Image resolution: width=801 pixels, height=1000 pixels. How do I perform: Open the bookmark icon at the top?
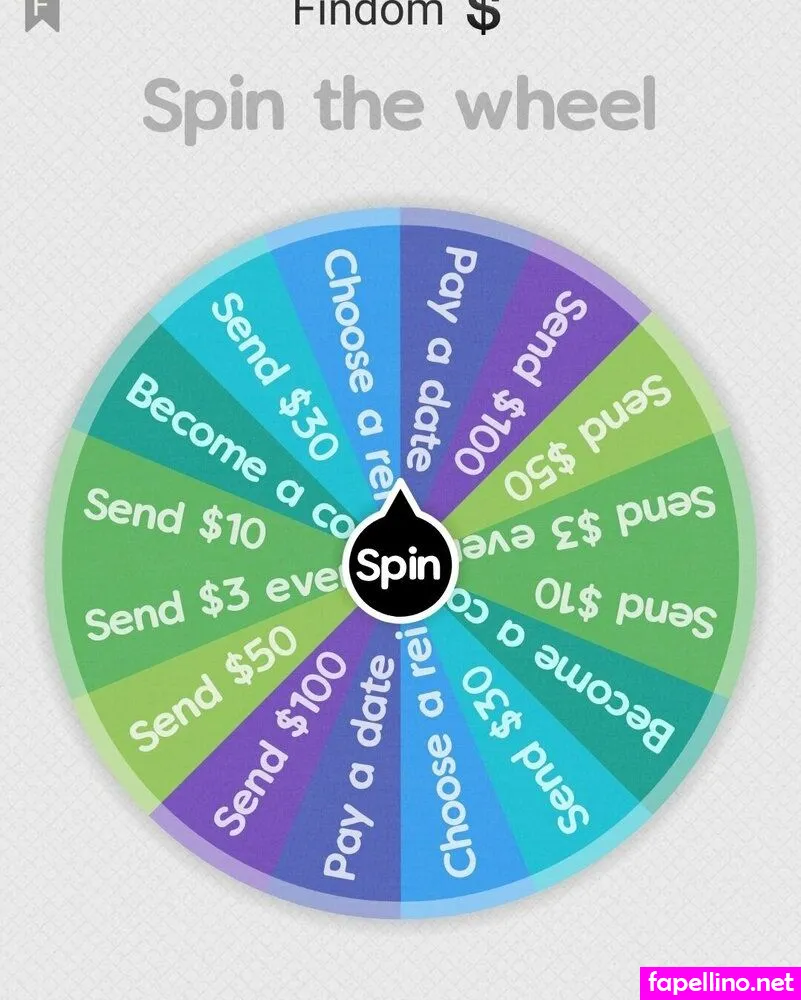tap(43, 12)
